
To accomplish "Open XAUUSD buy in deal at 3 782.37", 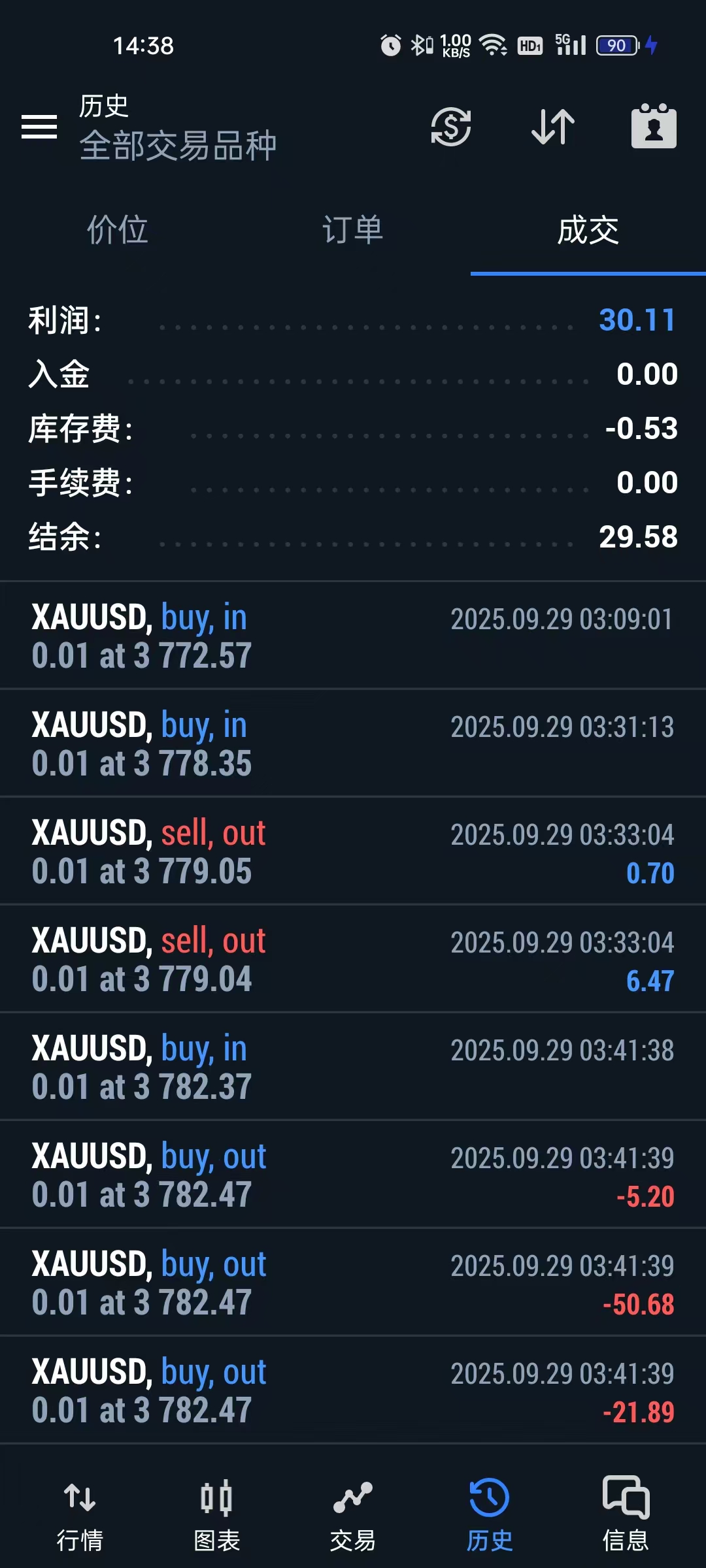I will click(353, 1067).
